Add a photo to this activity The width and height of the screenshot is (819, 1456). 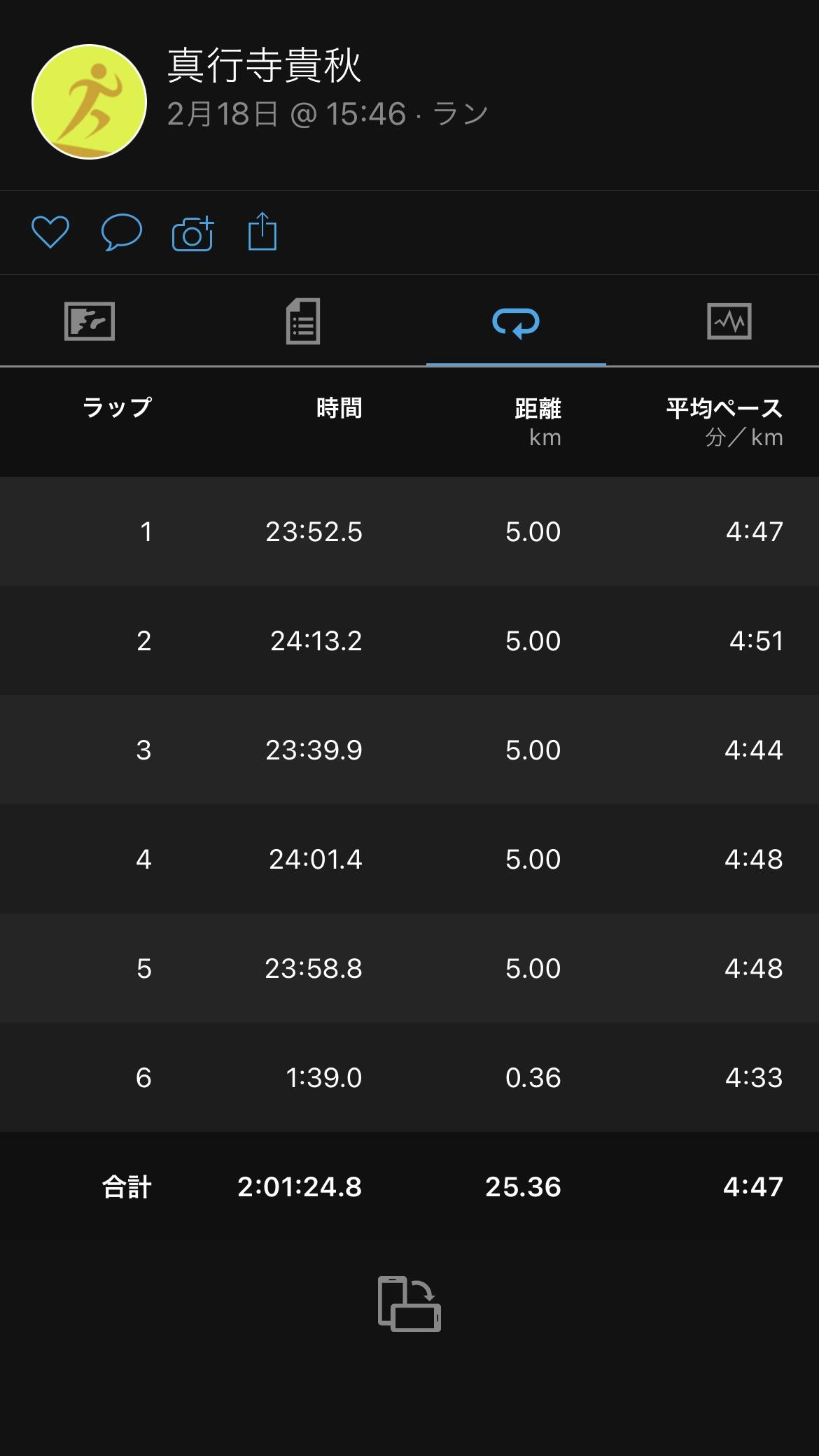[x=192, y=233]
